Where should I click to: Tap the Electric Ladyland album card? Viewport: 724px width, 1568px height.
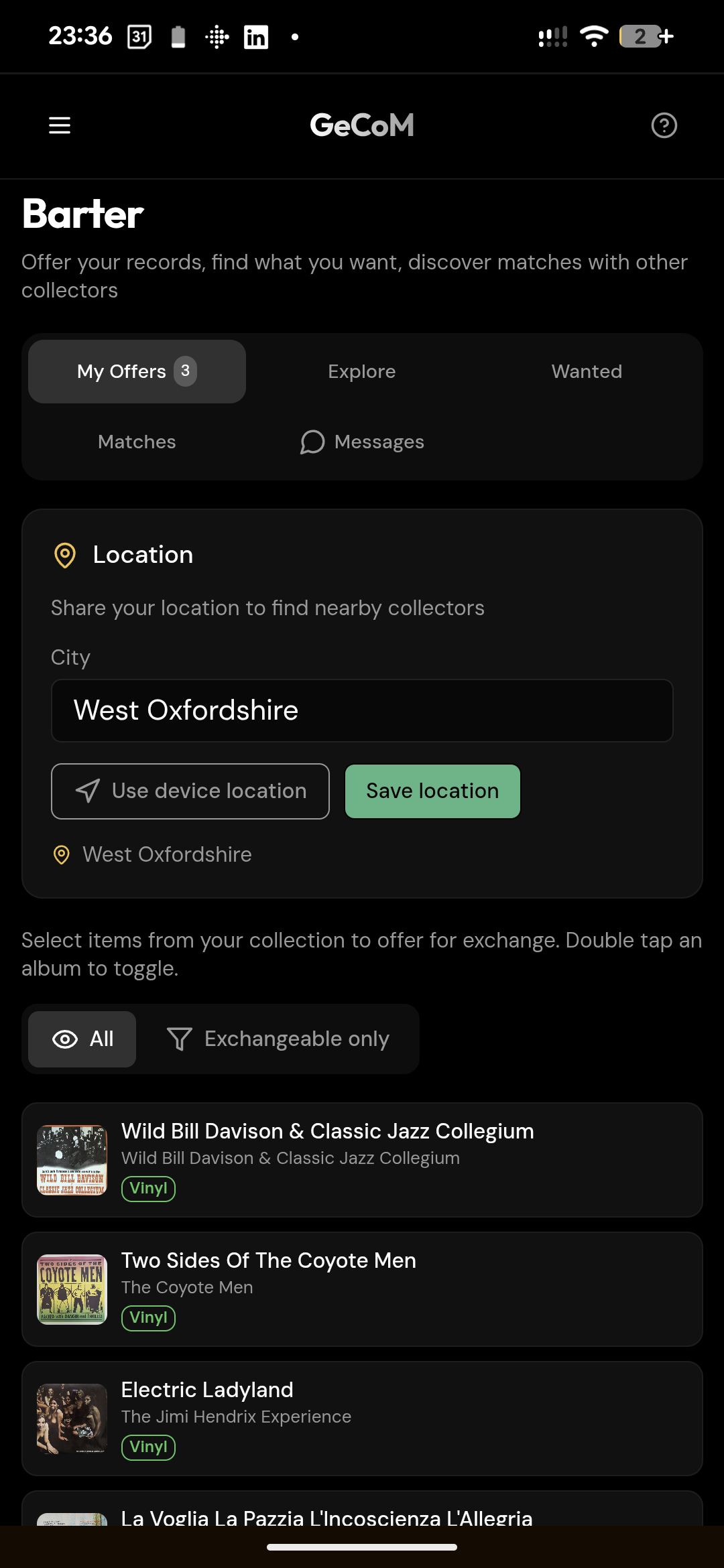click(x=362, y=1418)
